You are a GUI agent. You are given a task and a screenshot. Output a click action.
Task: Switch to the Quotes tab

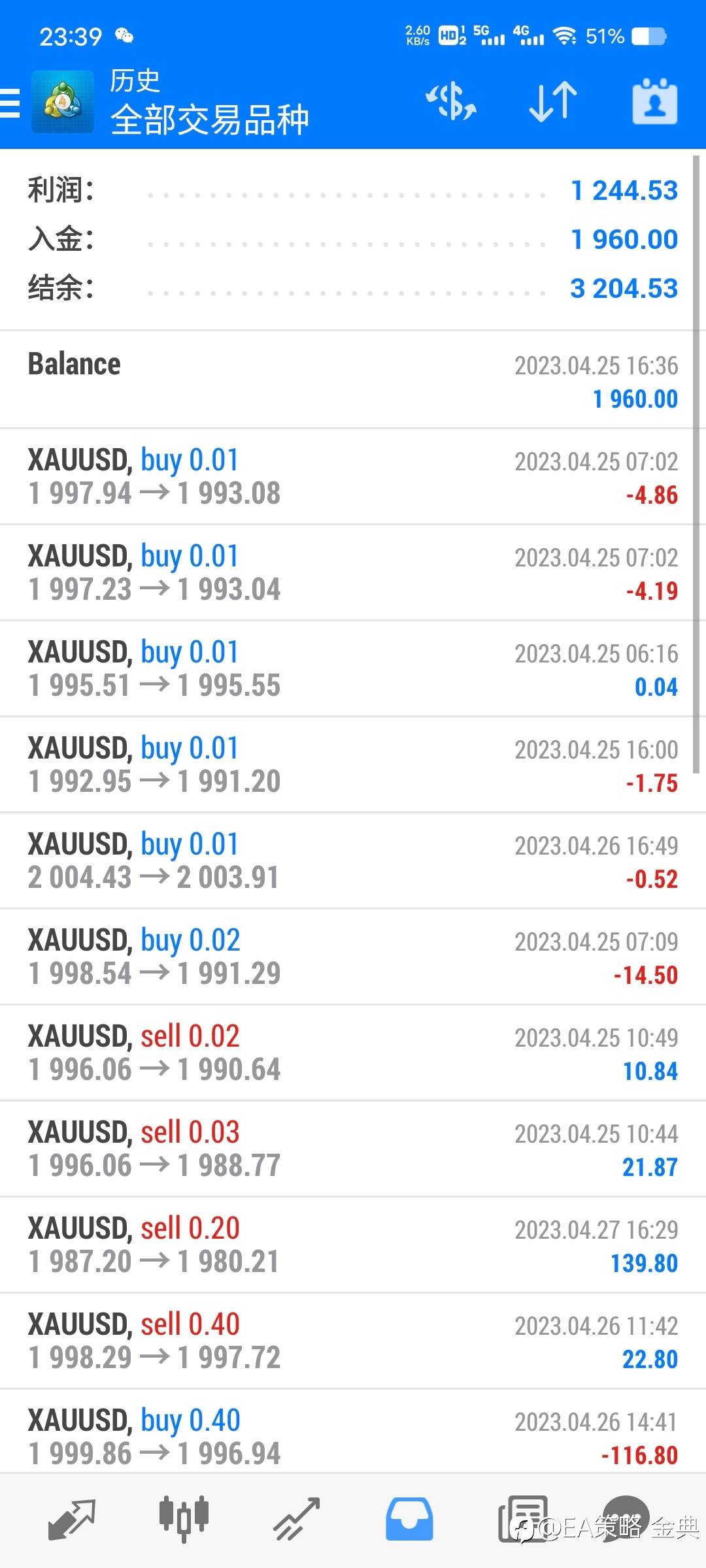coord(73,1520)
